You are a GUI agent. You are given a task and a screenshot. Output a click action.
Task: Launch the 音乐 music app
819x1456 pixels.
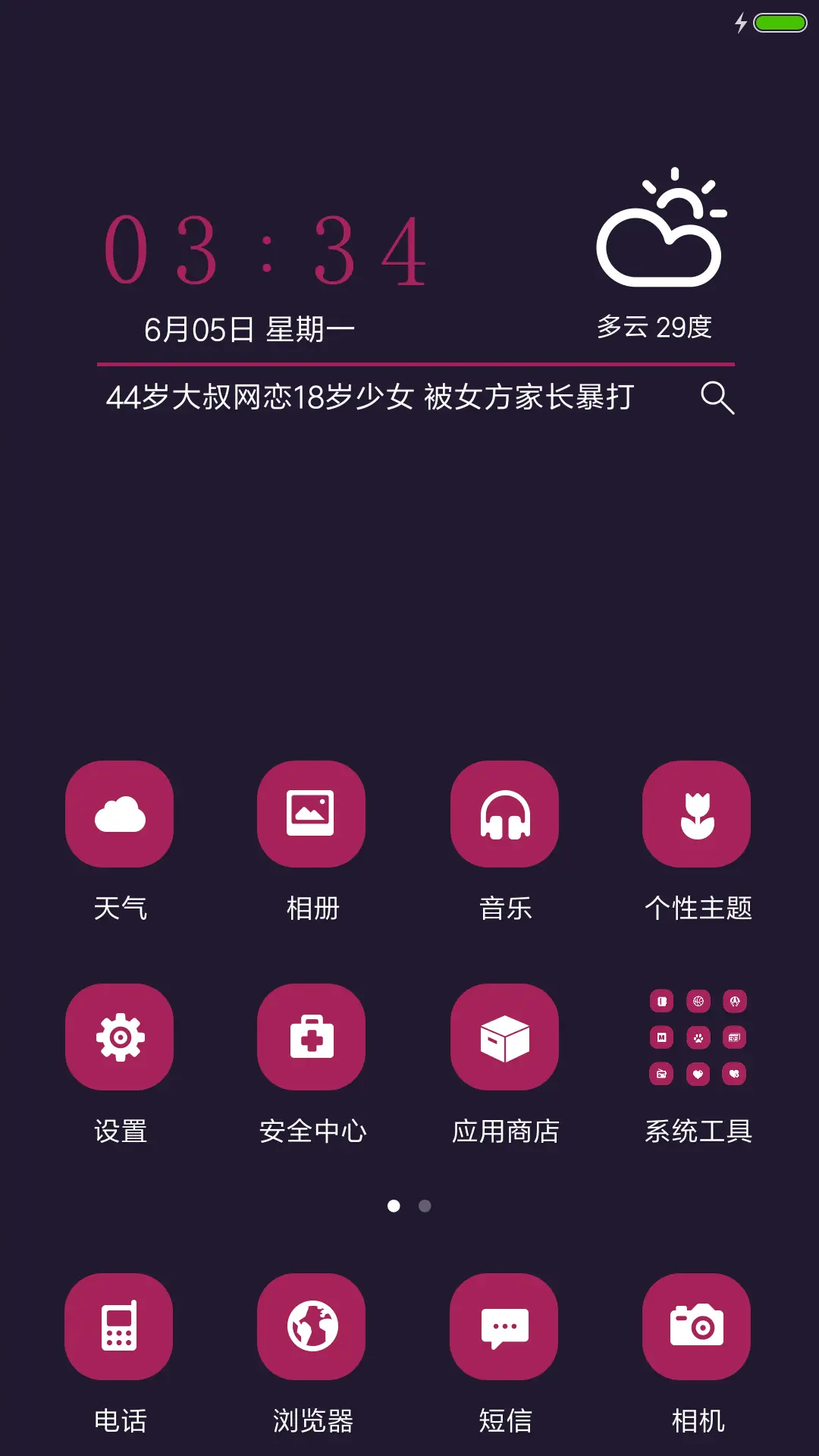point(505,813)
